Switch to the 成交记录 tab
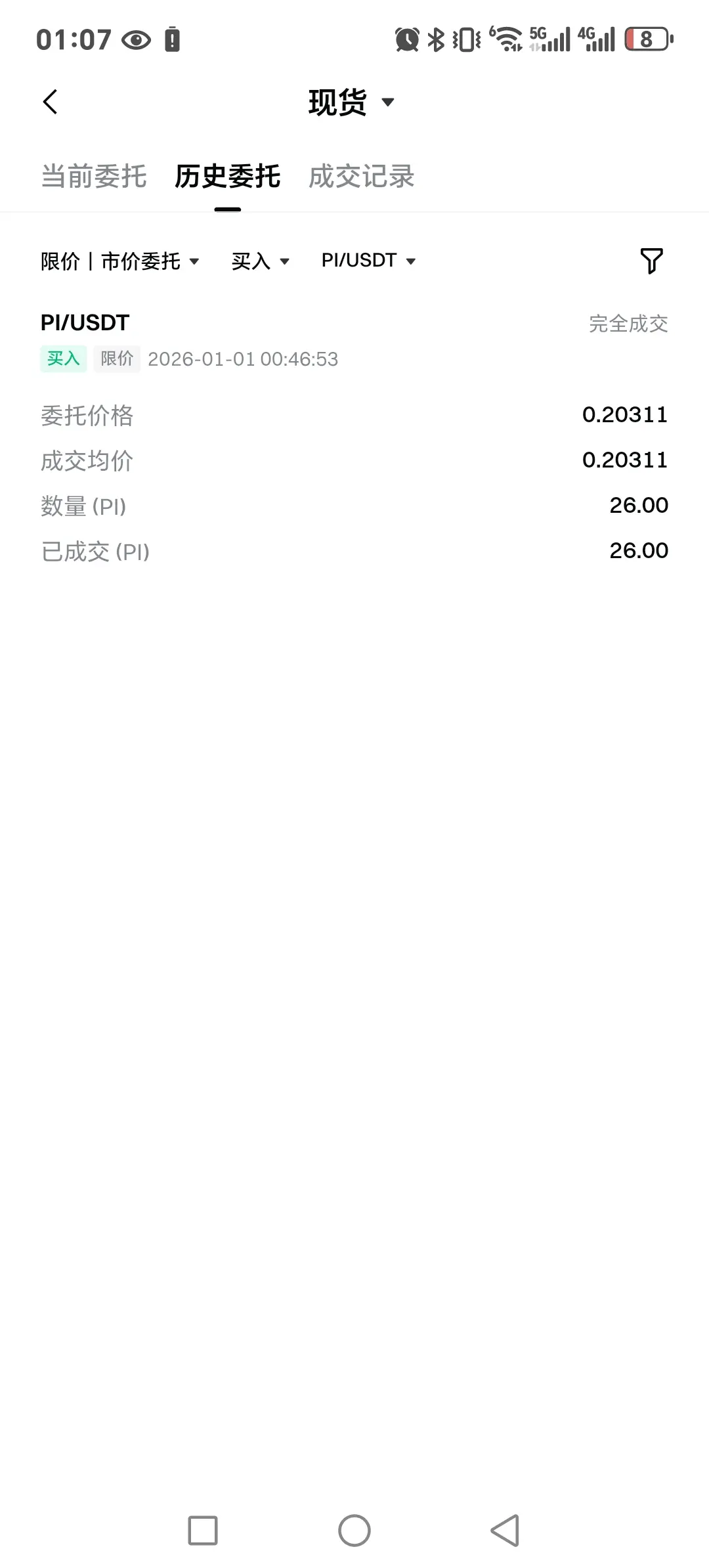The height and width of the screenshot is (1568, 709). (x=362, y=177)
